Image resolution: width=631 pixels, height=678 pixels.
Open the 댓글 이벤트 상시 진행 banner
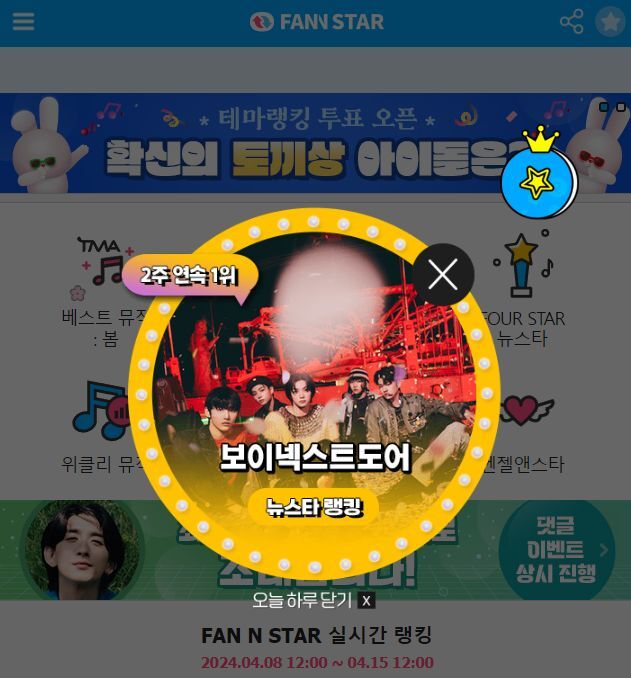coord(556,548)
